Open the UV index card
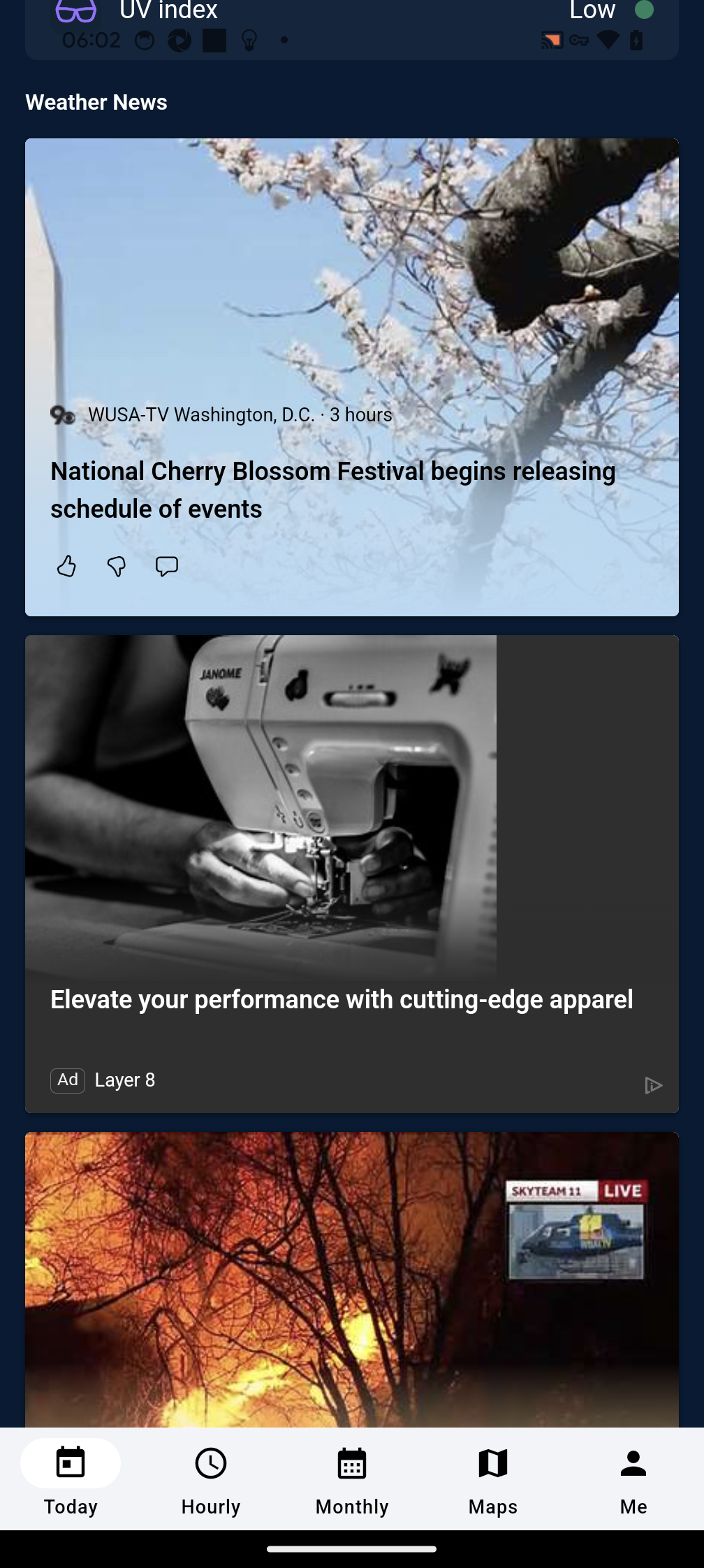Viewport: 704px width, 1568px height. coord(352,21)
